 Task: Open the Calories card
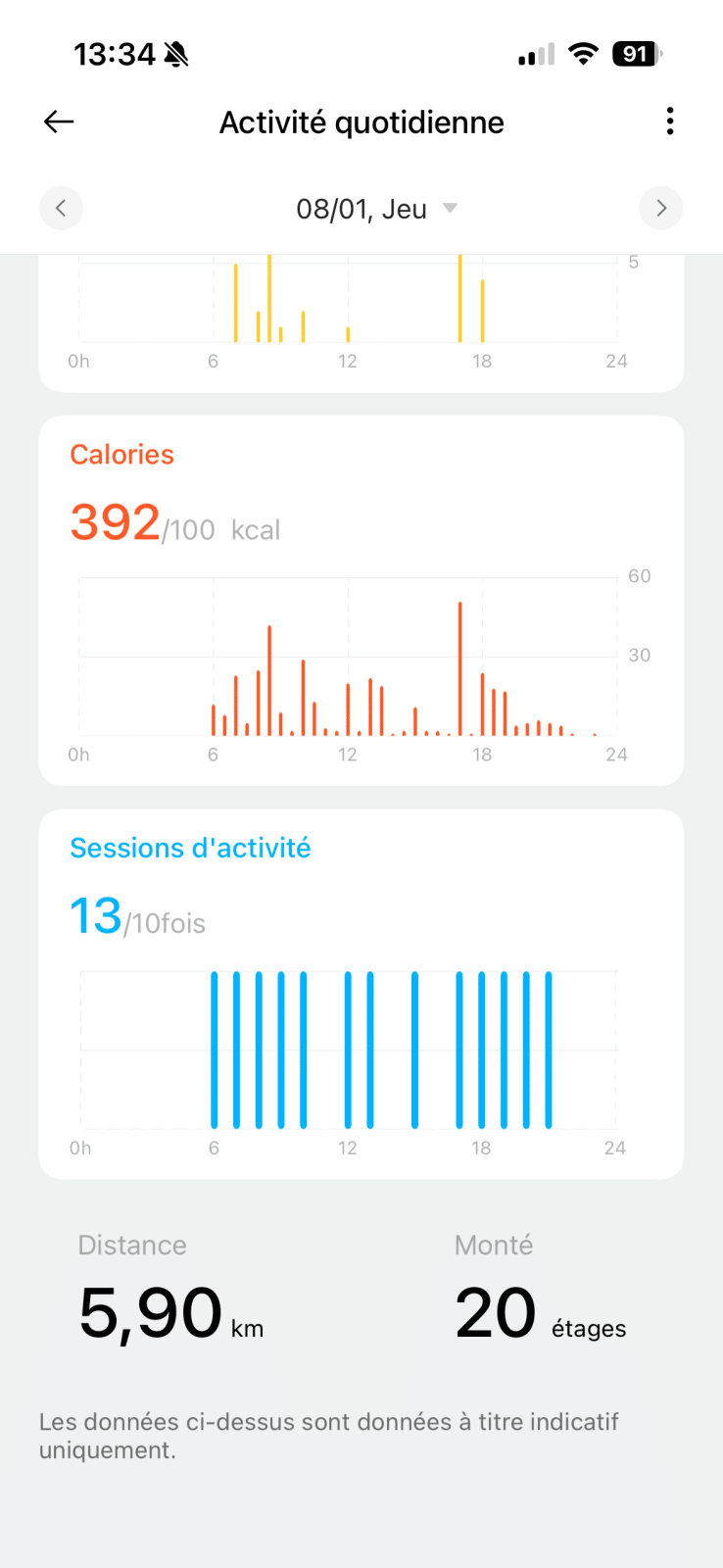click(361, 600)
